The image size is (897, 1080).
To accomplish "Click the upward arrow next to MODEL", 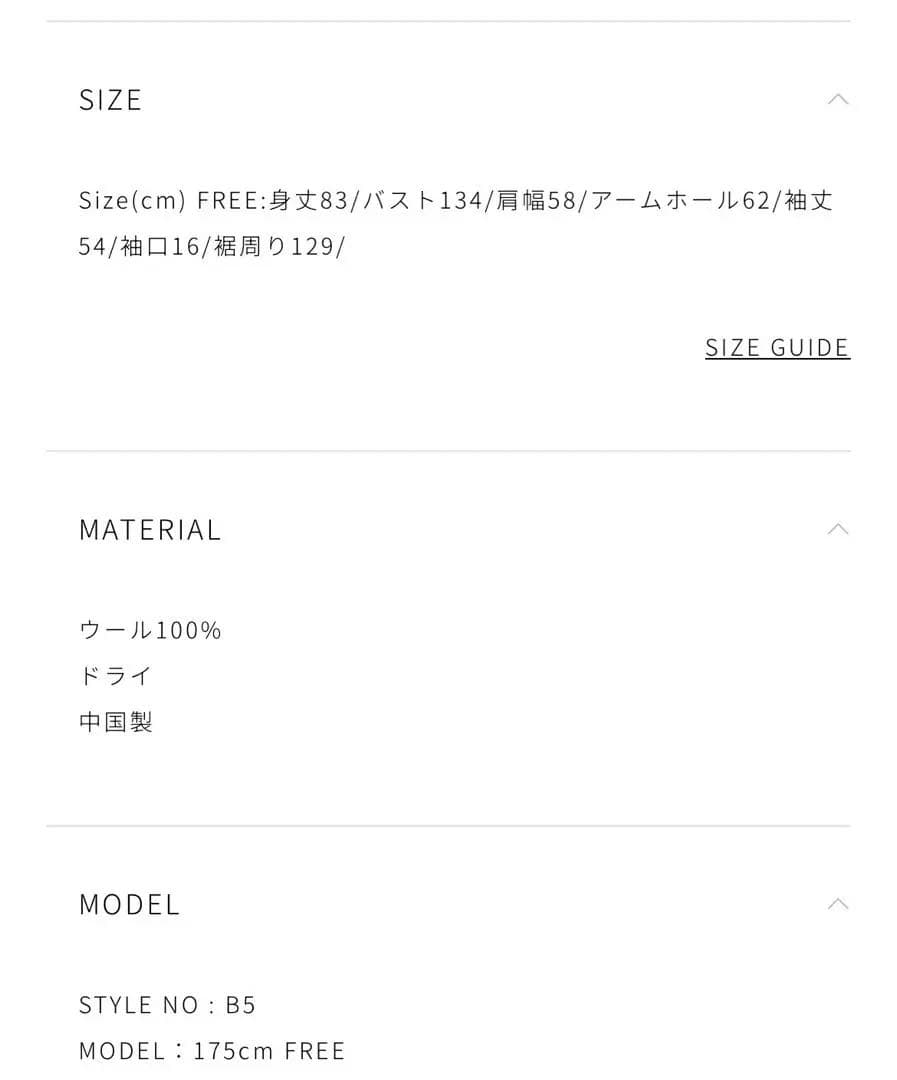I will tap(838, 904).
